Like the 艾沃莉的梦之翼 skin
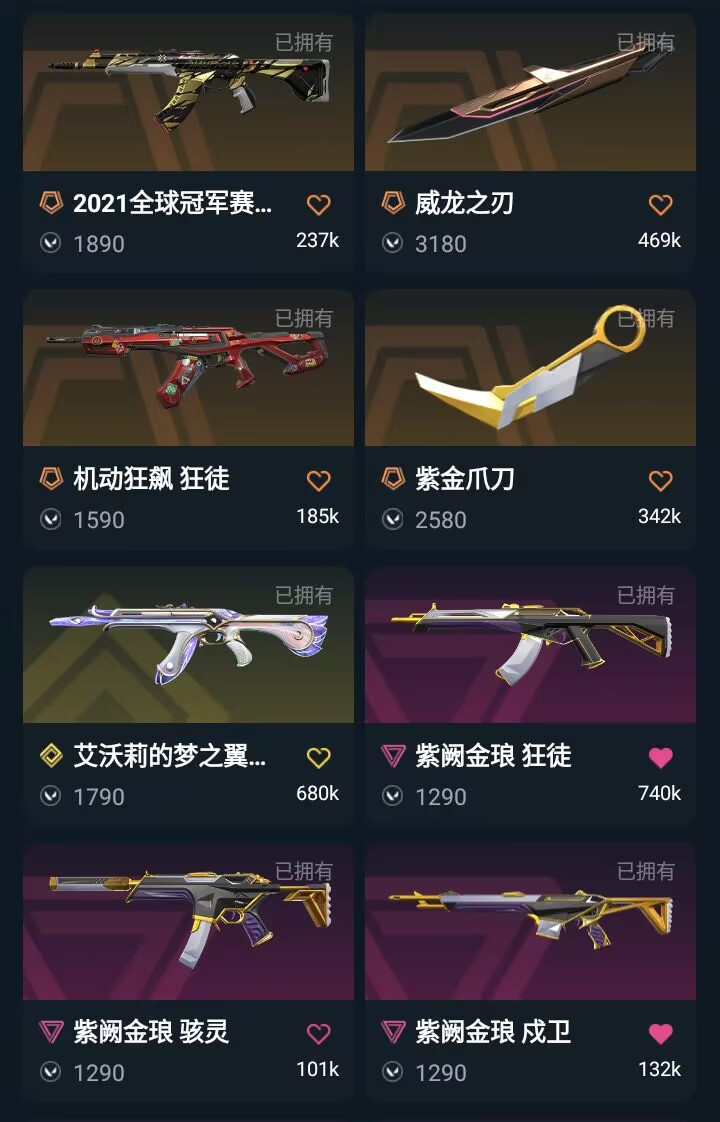Image resolution: width=720 pixels, height=1122 pixels. point(318,758)
